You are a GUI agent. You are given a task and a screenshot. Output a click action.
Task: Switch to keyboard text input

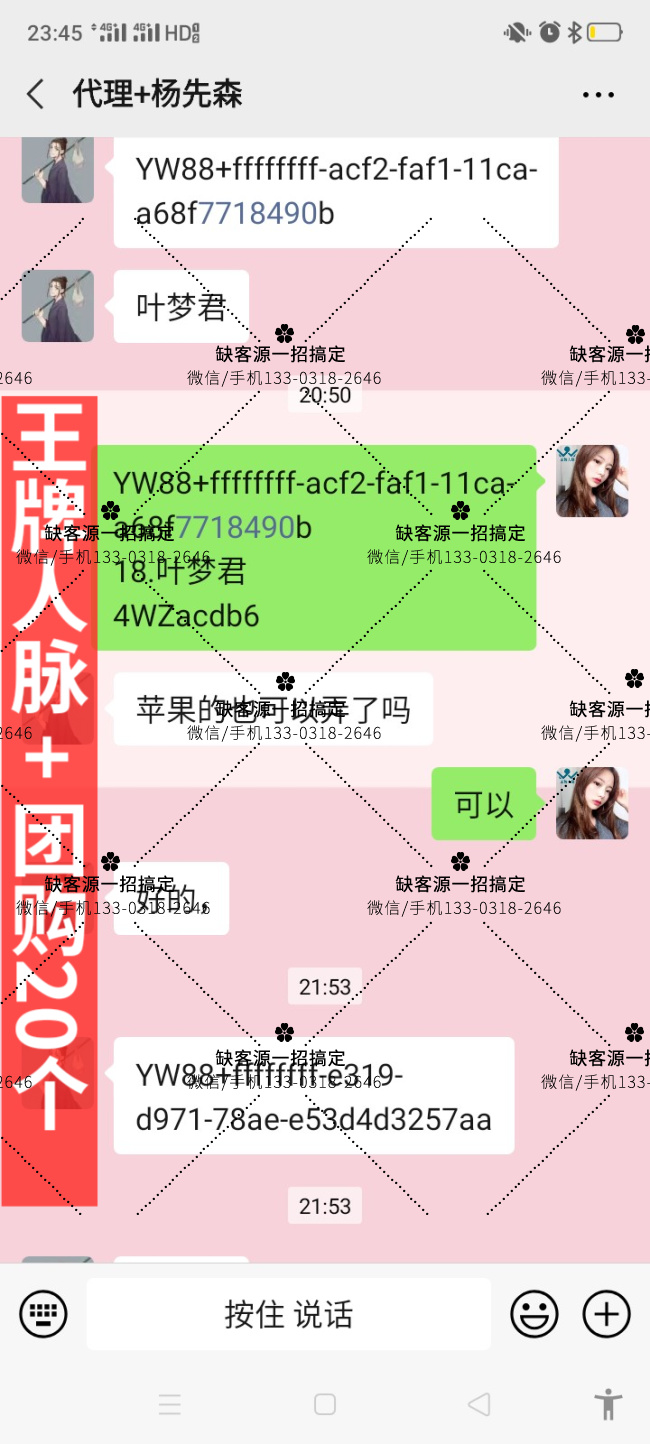(x=43, y=1314)
